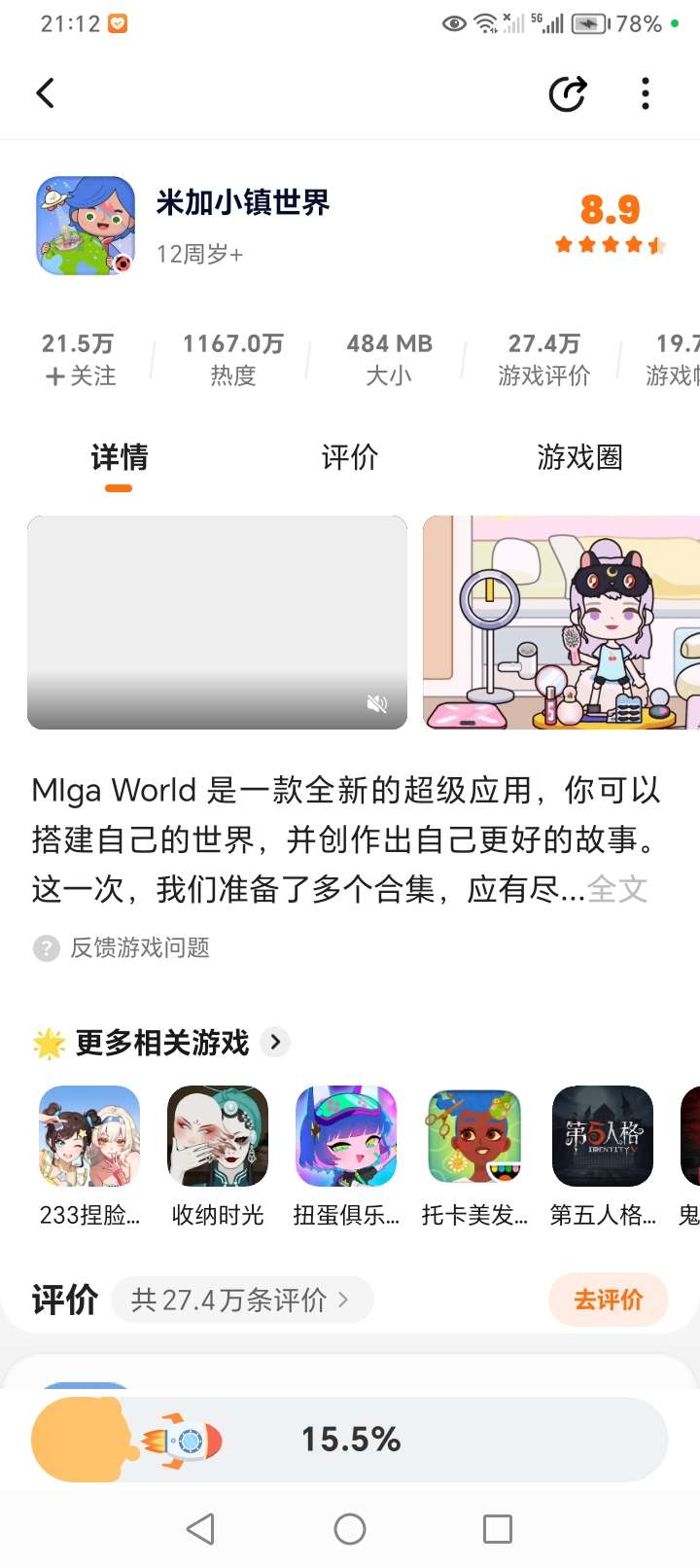Tap the 15.5% download progress bar
This screenshot has width=700, height=1568.
[350, 1440]
